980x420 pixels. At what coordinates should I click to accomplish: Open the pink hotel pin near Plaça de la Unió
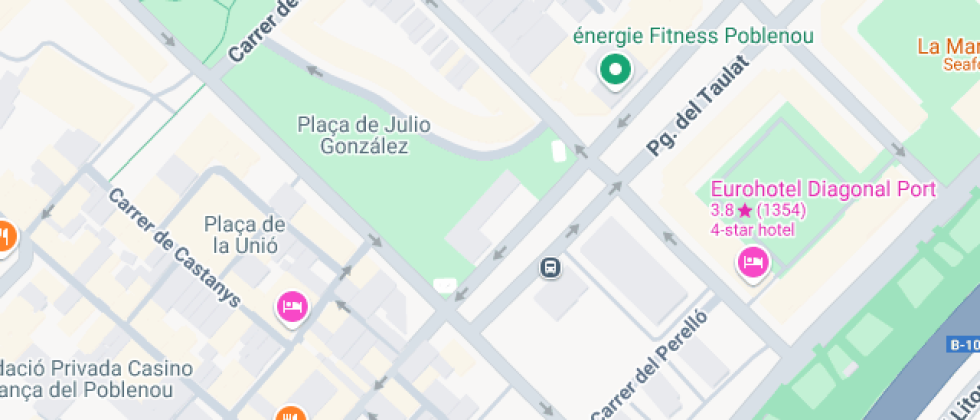click(x=291, y=306)
